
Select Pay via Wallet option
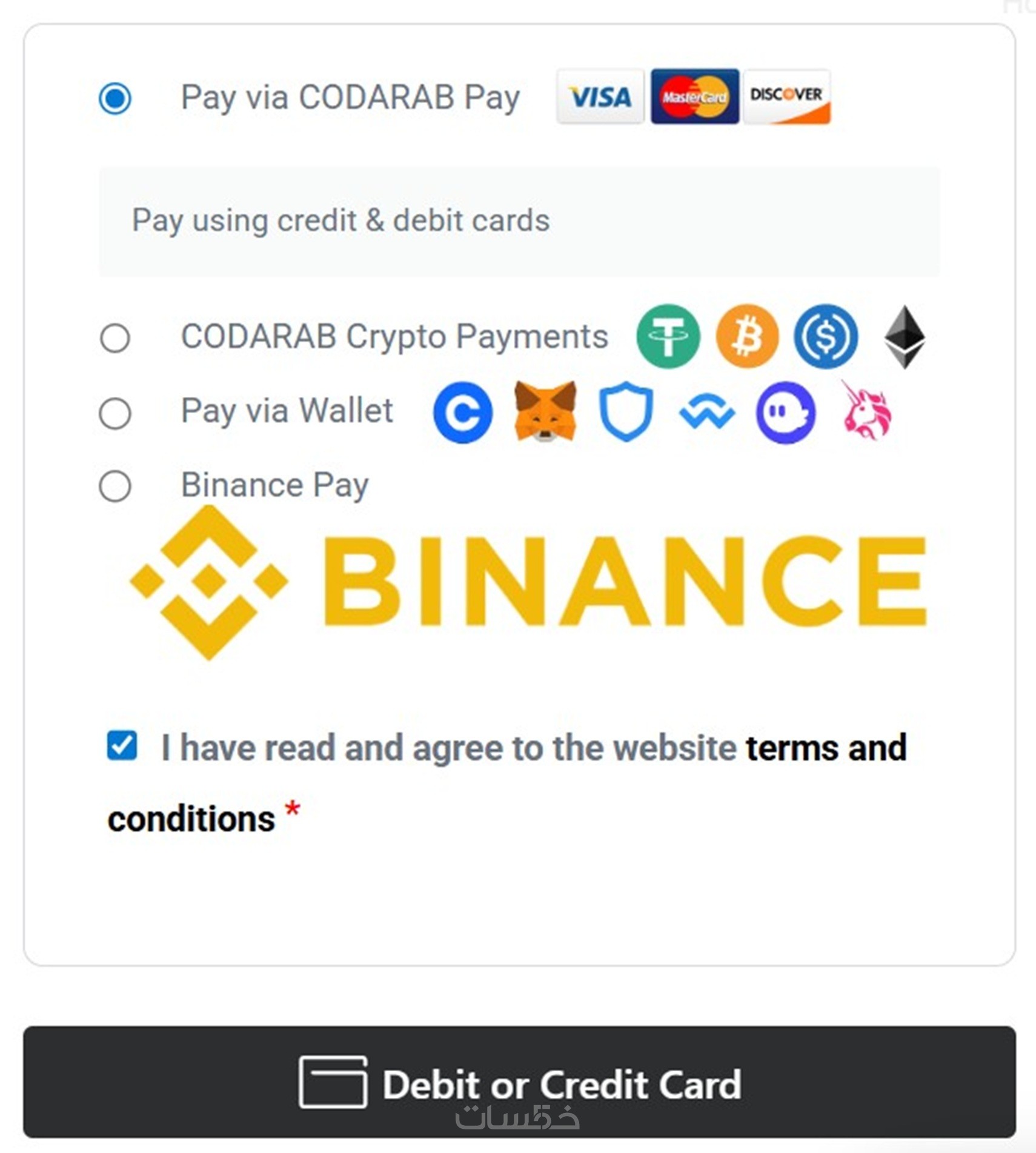(115, 413)
